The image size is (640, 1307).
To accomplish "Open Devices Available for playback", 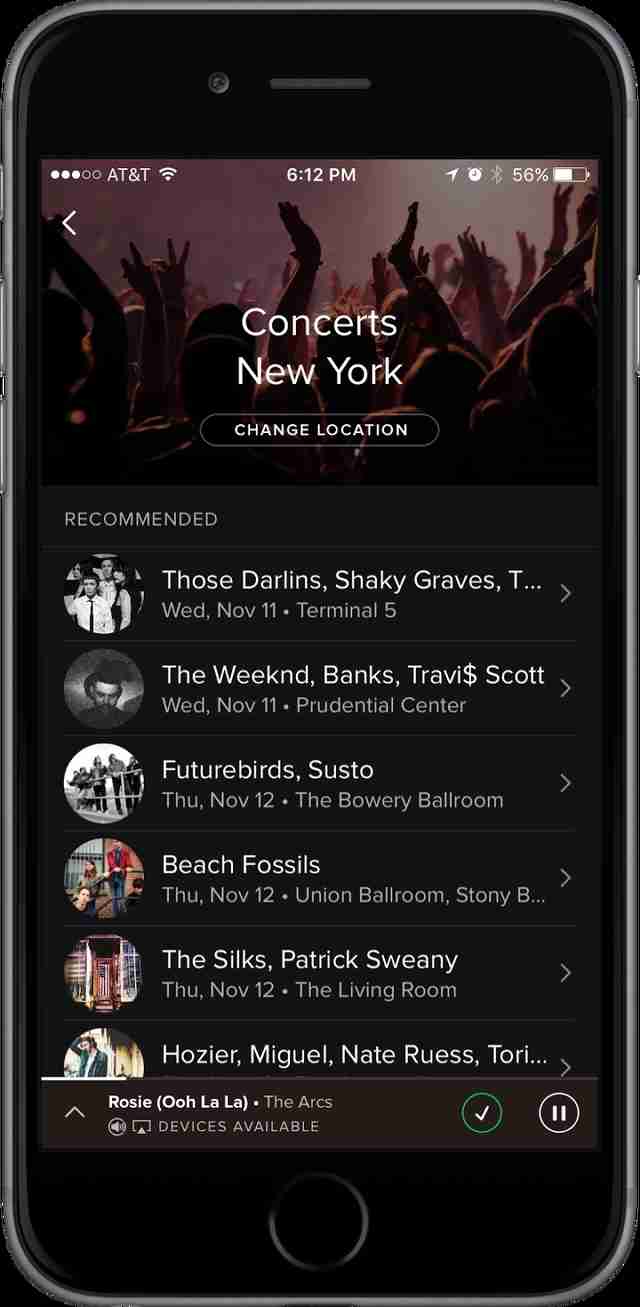I will pyautogui.click(x=214, y=1127).
